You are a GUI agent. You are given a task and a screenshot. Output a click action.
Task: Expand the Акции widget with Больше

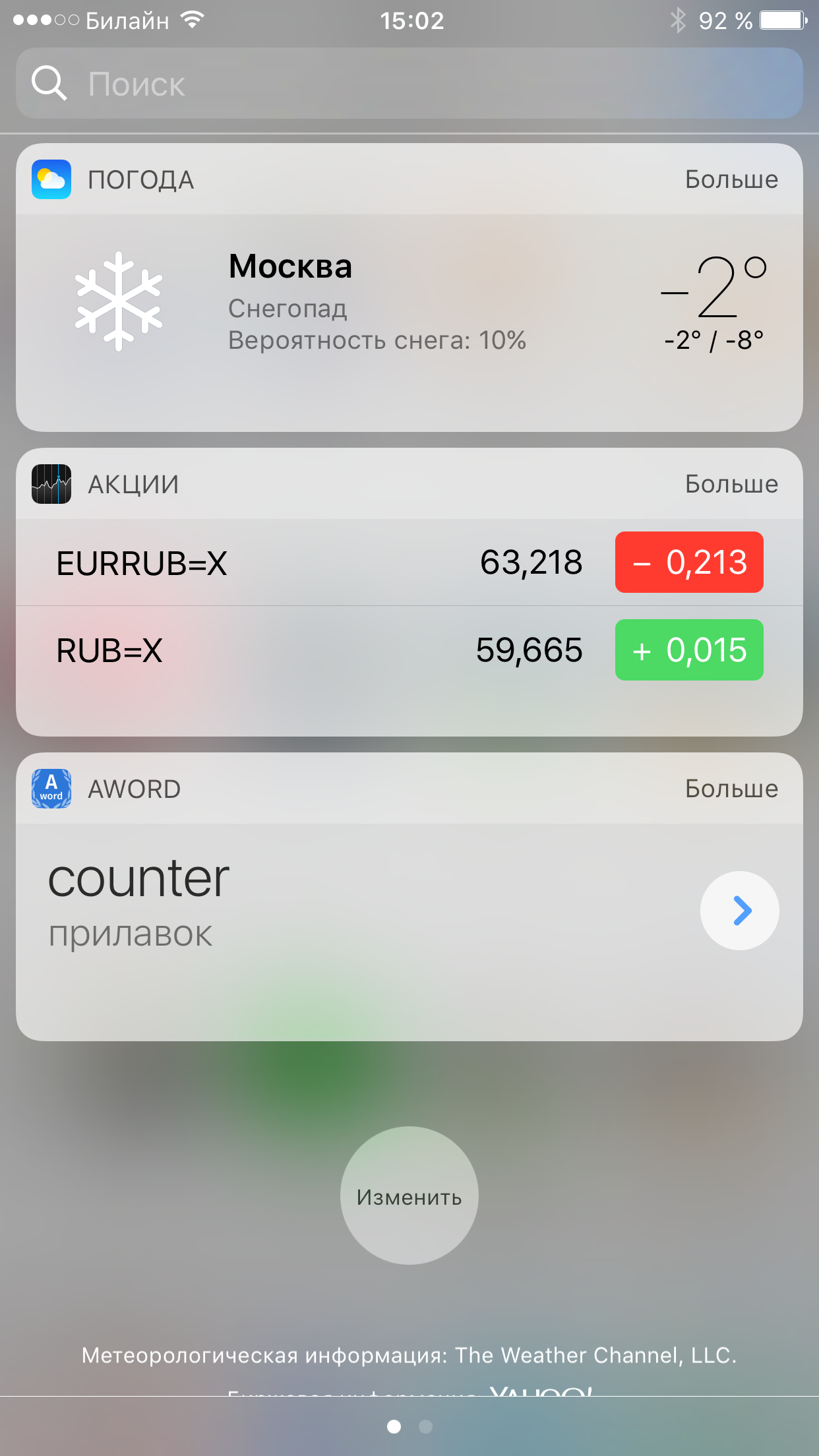coord(731,484)
